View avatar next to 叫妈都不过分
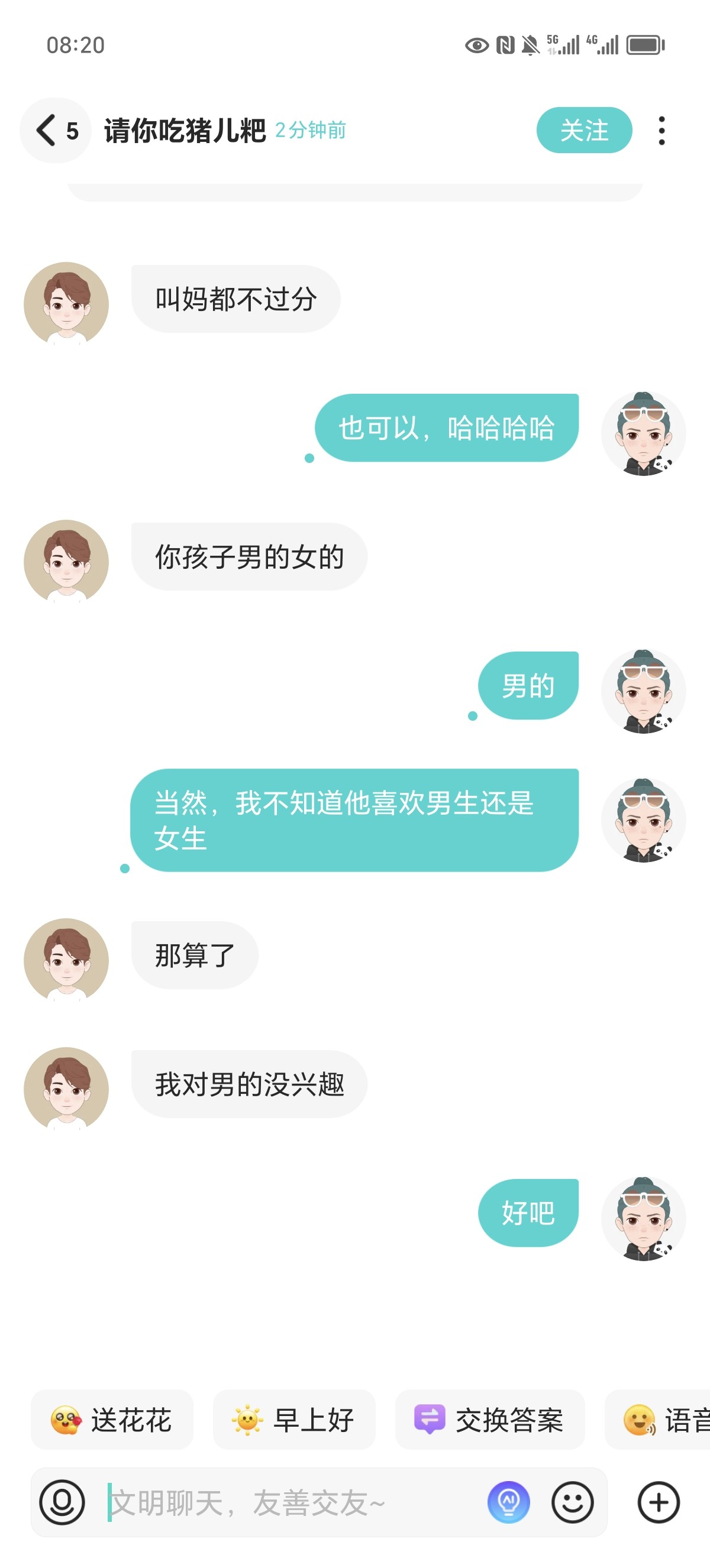710x1568 pixels. pyautogui.click(x=66, y=304)
